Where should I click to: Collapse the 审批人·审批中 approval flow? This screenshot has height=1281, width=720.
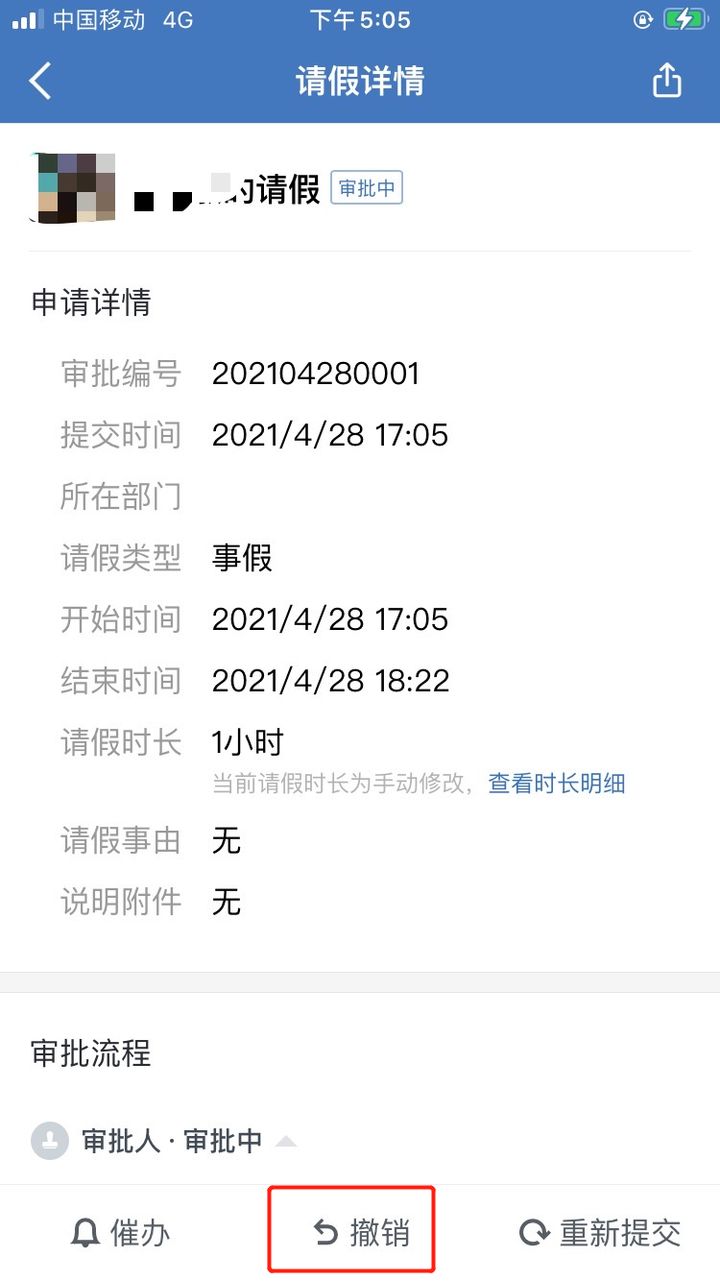286,1141
